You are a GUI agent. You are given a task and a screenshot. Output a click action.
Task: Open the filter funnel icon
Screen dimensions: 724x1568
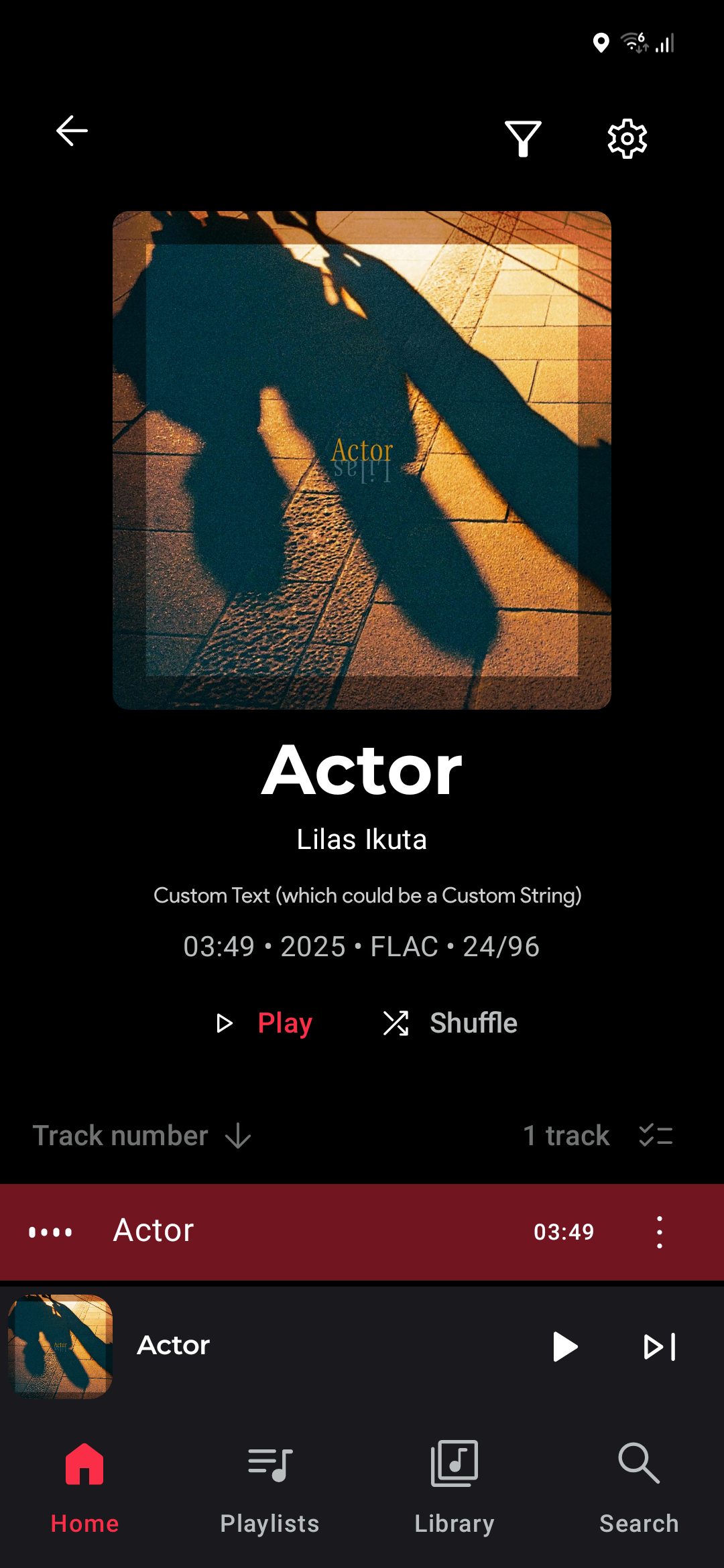(x=523, y=139)
